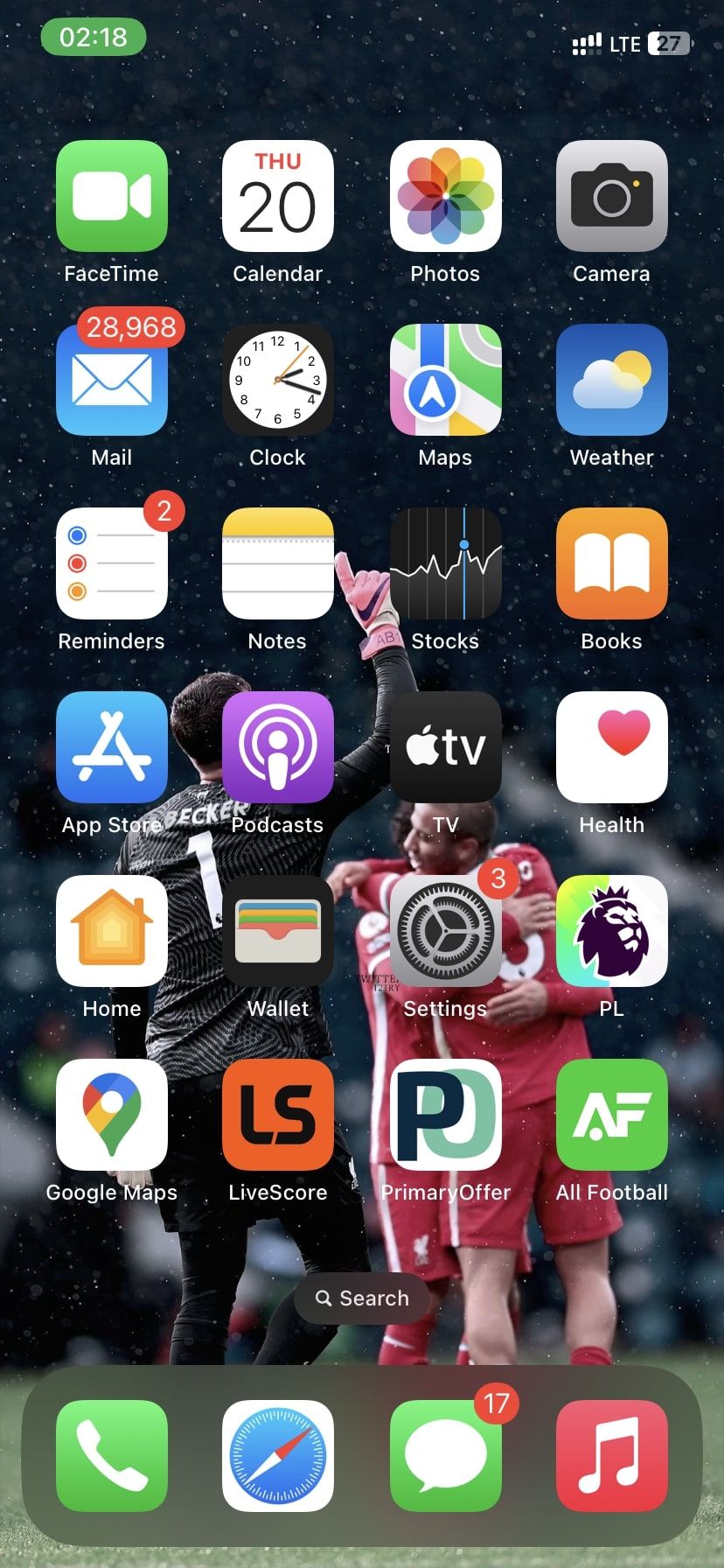
Task: Open the Notes app
Action: click(277, 563)
